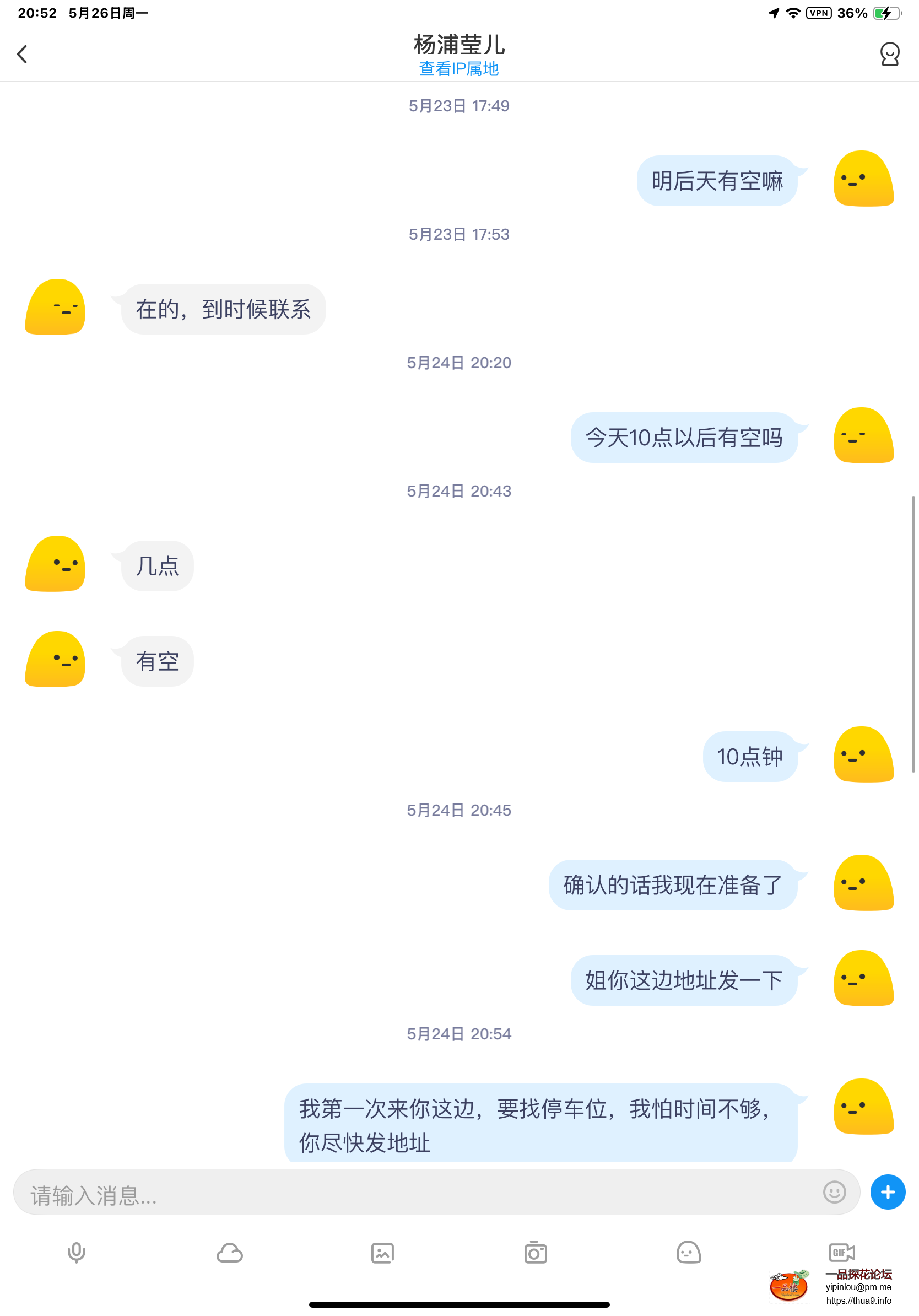This screenshot has width=919, height=1316.
Task: Tap the blue plus button for more options
Action: coord(888,1191)
